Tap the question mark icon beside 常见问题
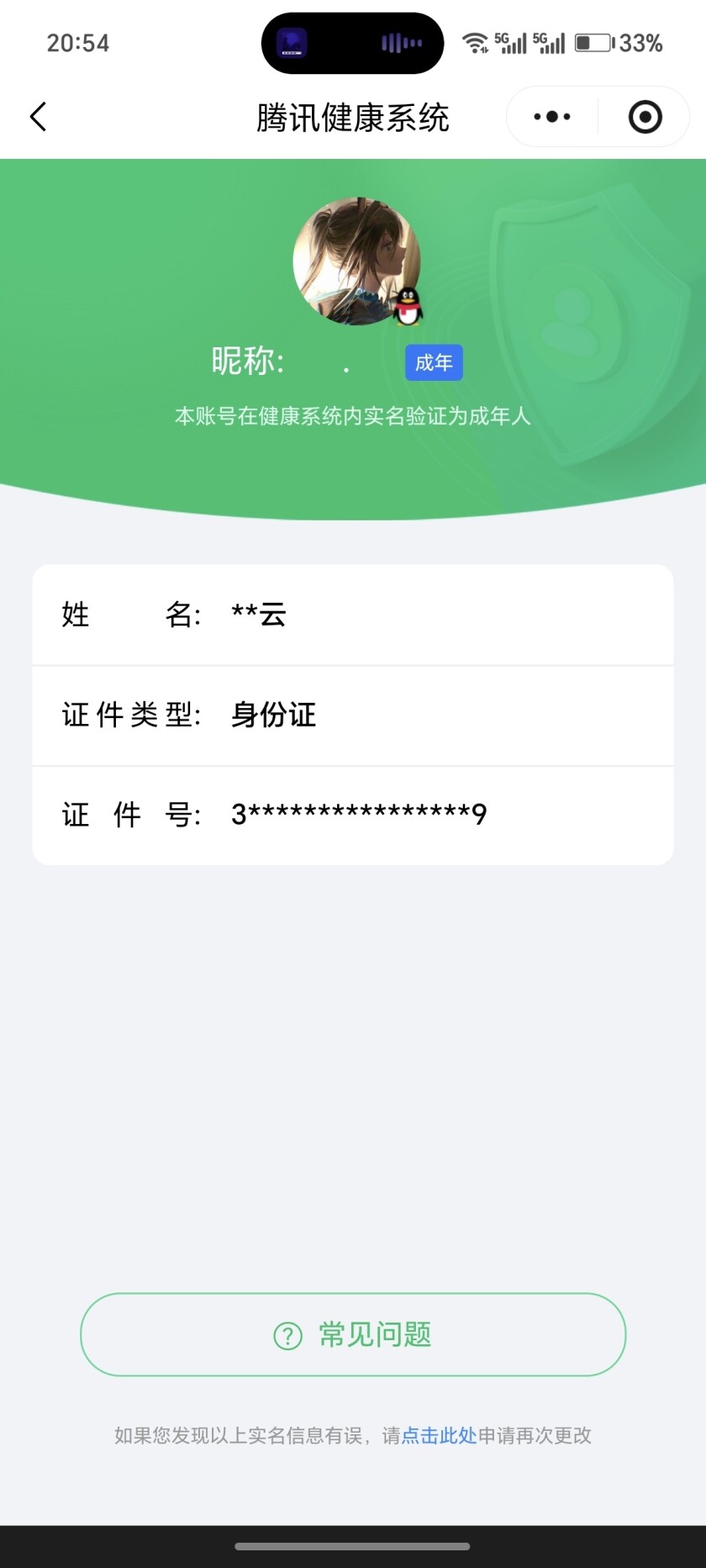This screenshot has width=706, height=1568. tap(287, 1335)
